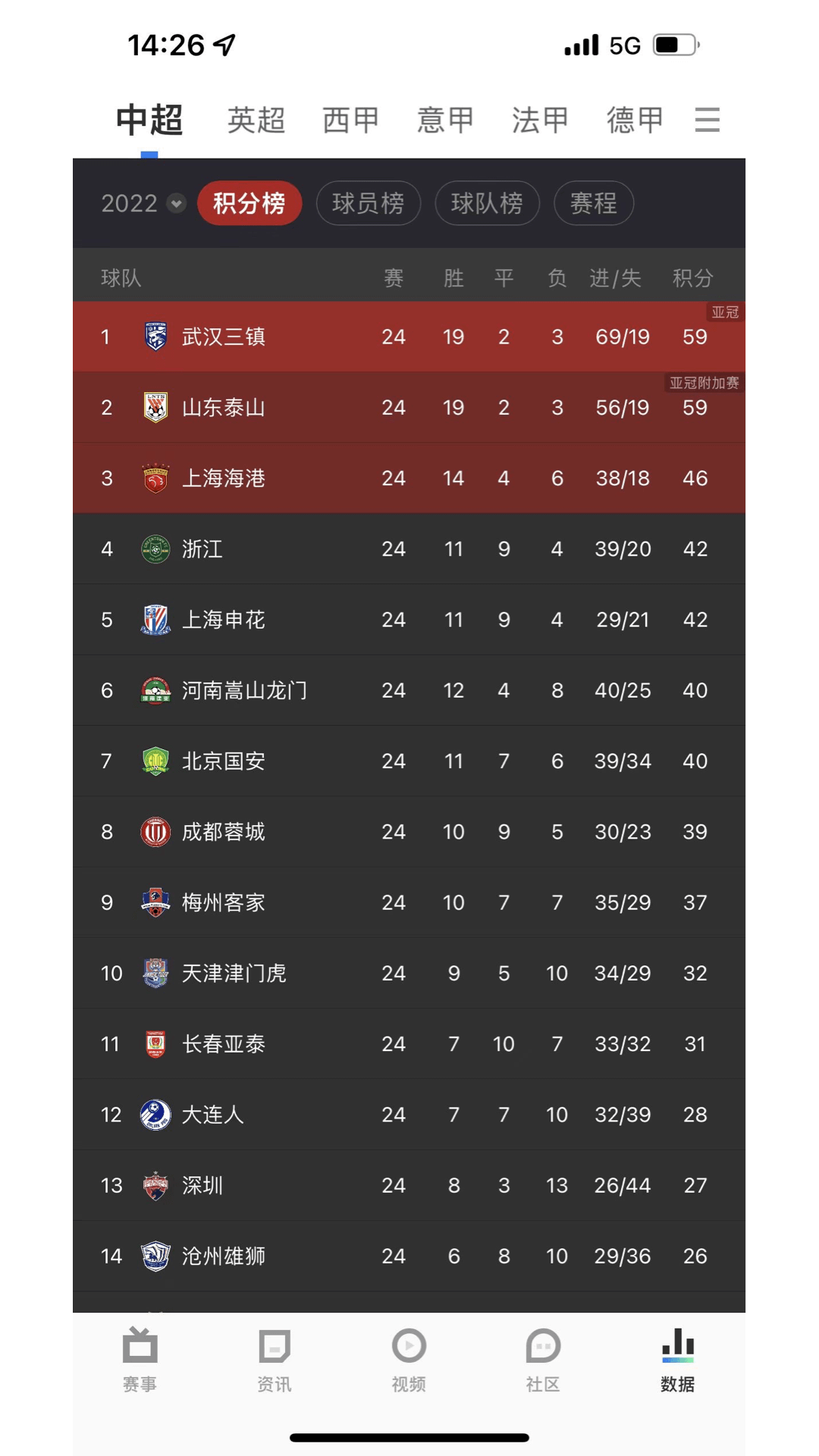The height and width of the screenshot is (1456, 819).
Task: Open the league list menu icon
Action: point(707,120)
